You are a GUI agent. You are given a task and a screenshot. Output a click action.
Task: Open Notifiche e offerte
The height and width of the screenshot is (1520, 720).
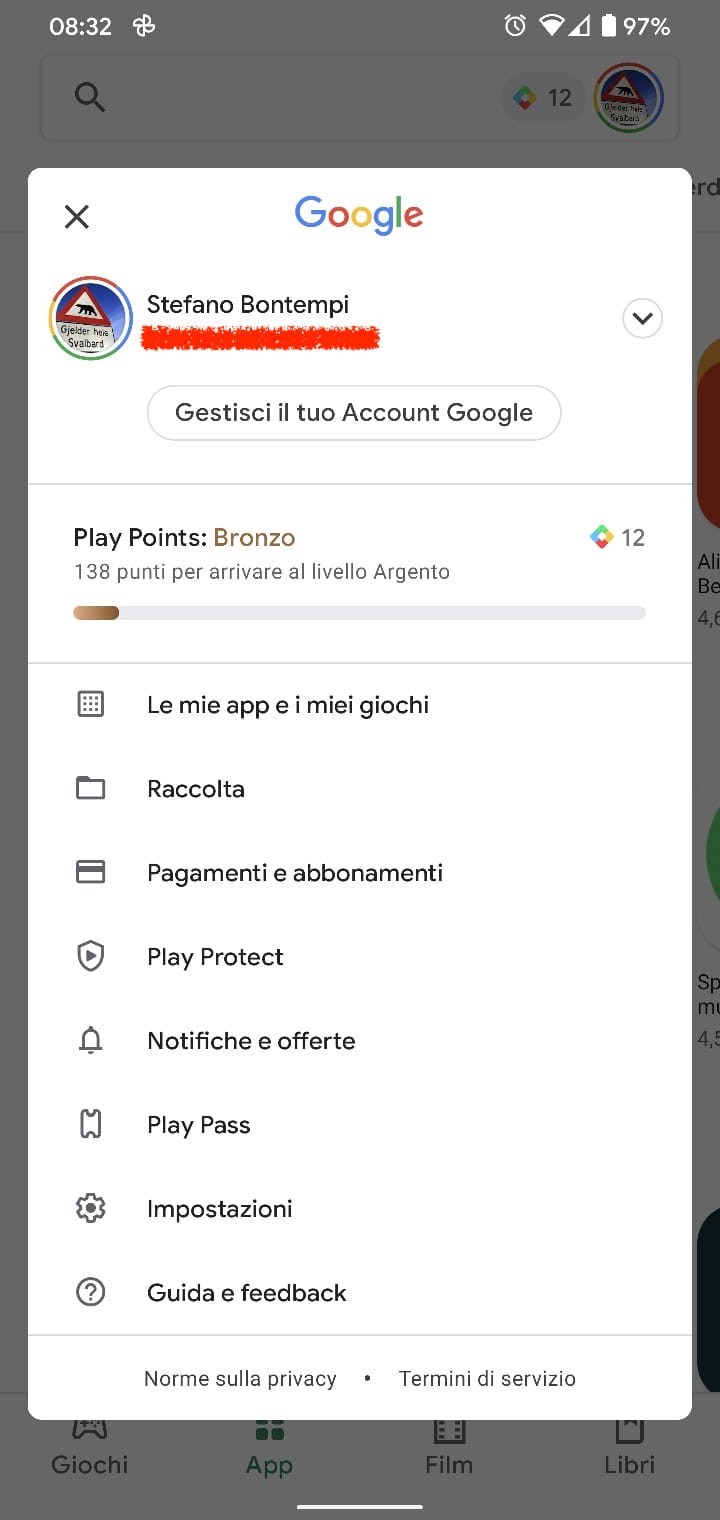click(x=360, y=1041)
